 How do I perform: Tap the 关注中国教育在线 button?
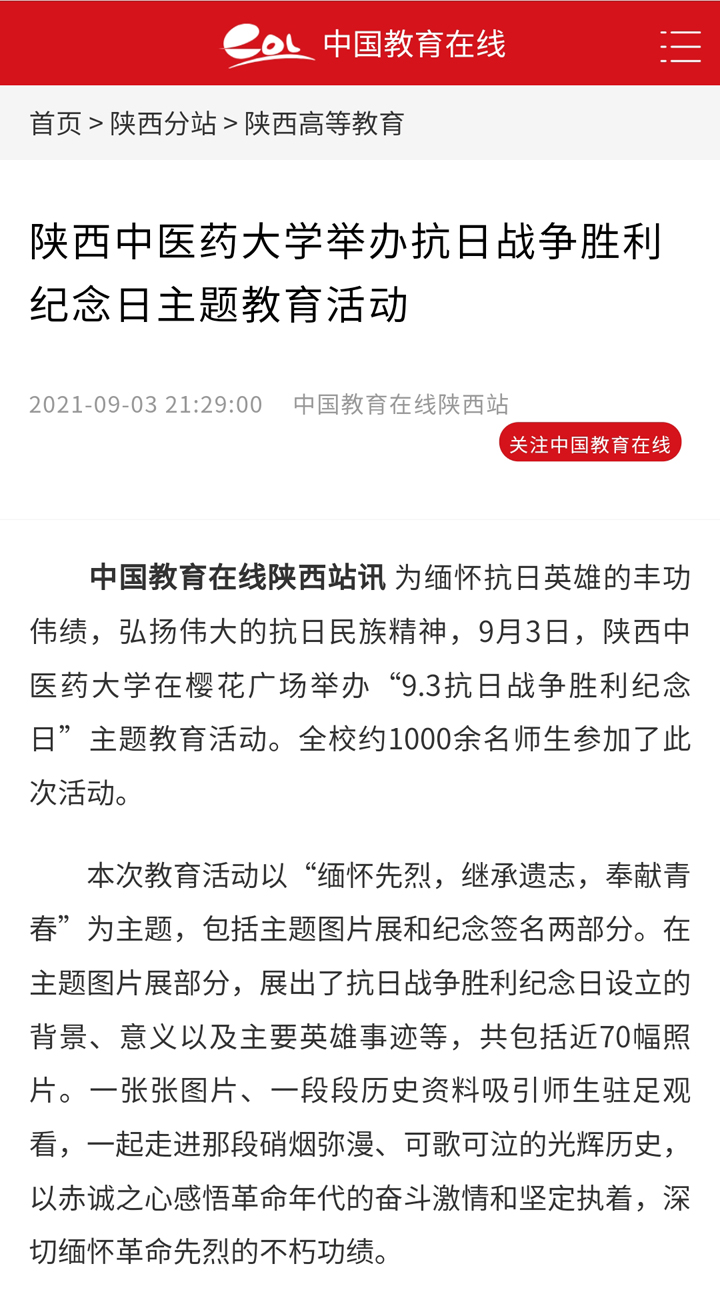pos(590,443)
